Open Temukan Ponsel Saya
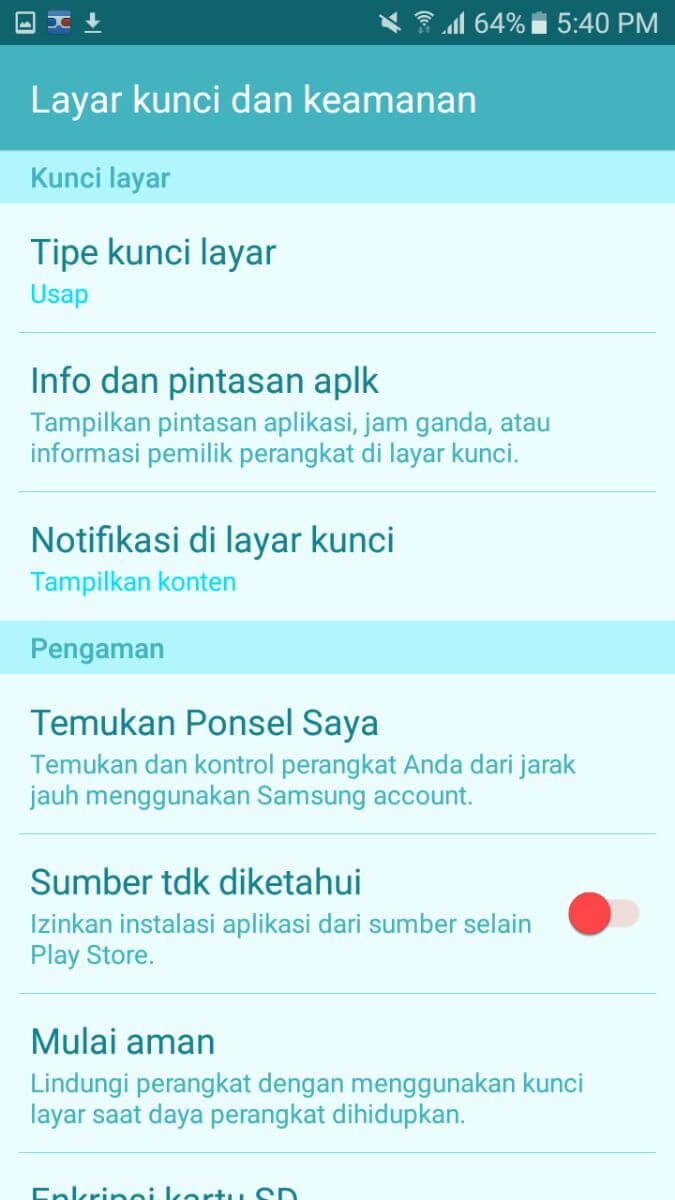This screenshot has height=1200, width=675. tap(337, 754)
